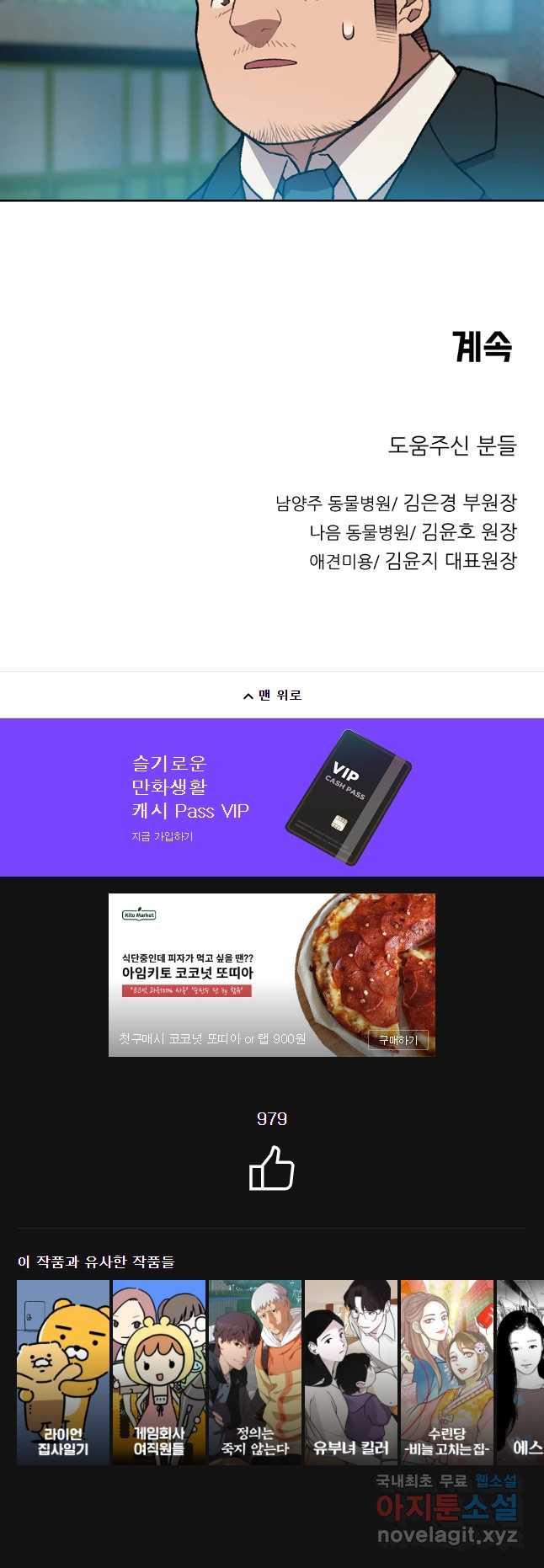This screenshot has width=544, height=1568.
Task: Open the webtoon 수린당 -비늘 고치는 집-
Action: [446, 1372]
